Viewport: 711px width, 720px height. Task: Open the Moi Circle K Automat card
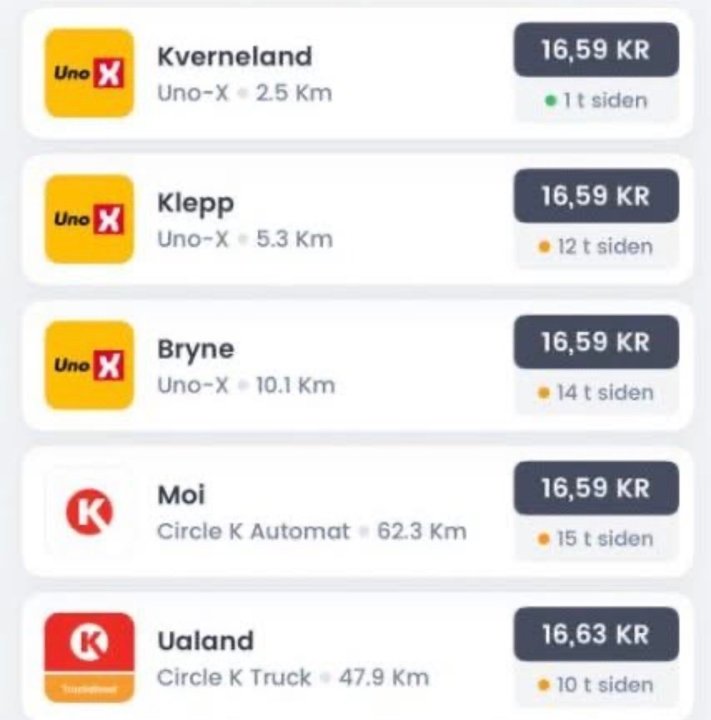coord(300,511)
